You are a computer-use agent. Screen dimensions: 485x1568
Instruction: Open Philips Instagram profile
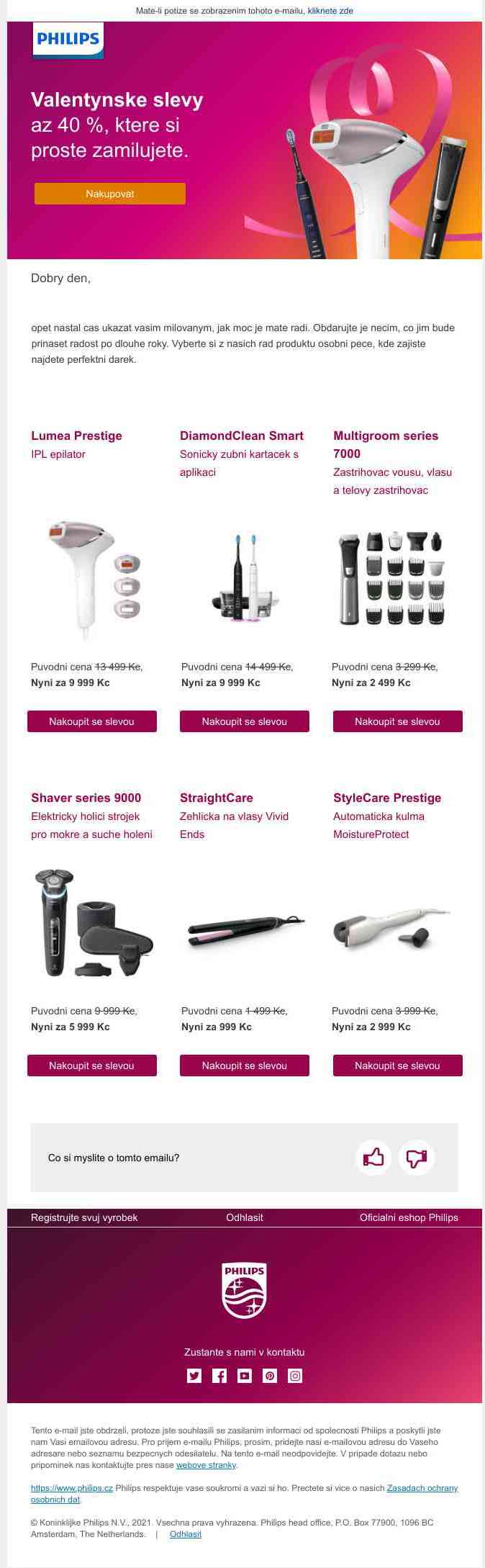[x=295, y=1376]
